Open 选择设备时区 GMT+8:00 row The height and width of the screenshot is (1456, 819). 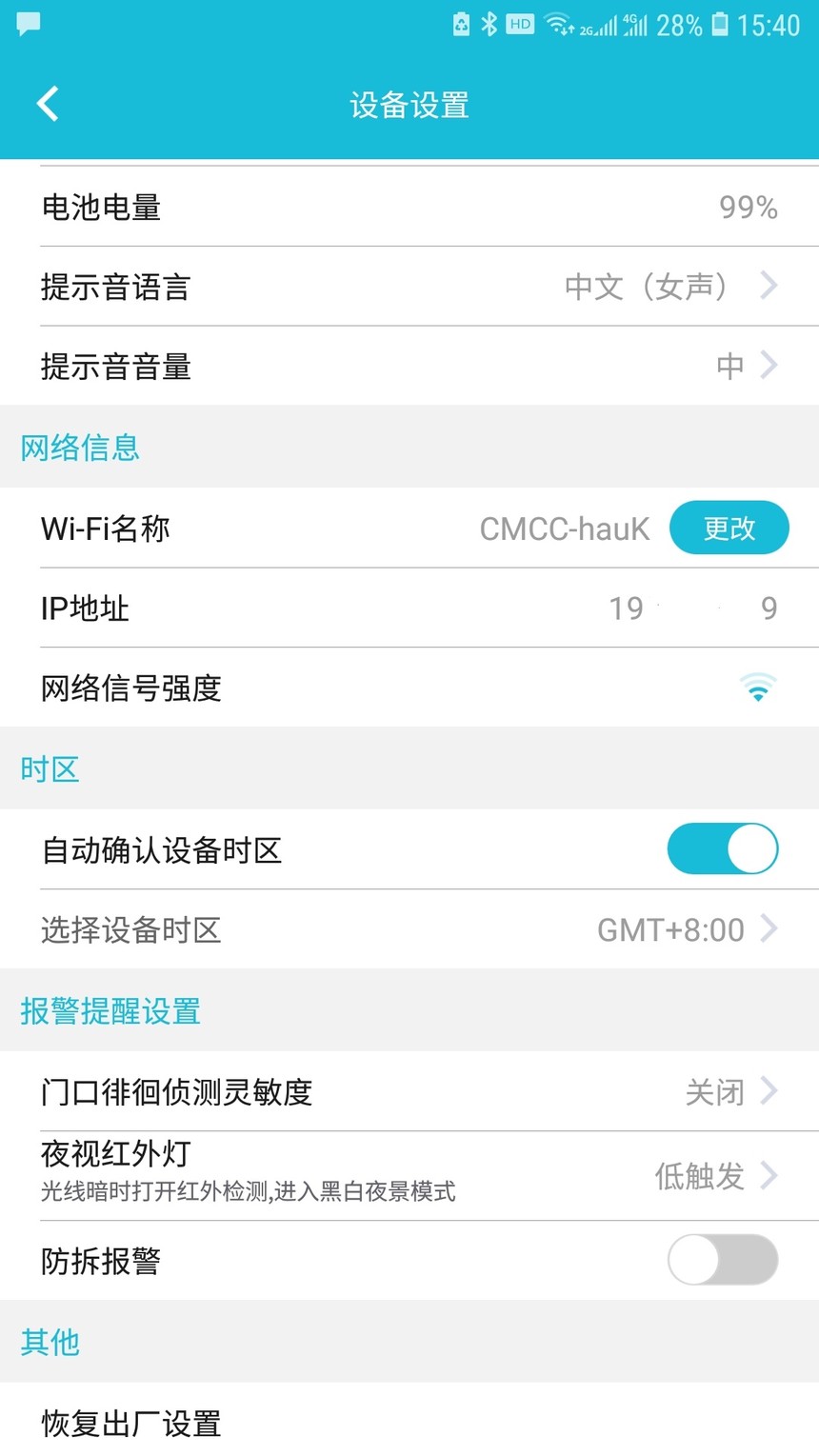[409, 929]
